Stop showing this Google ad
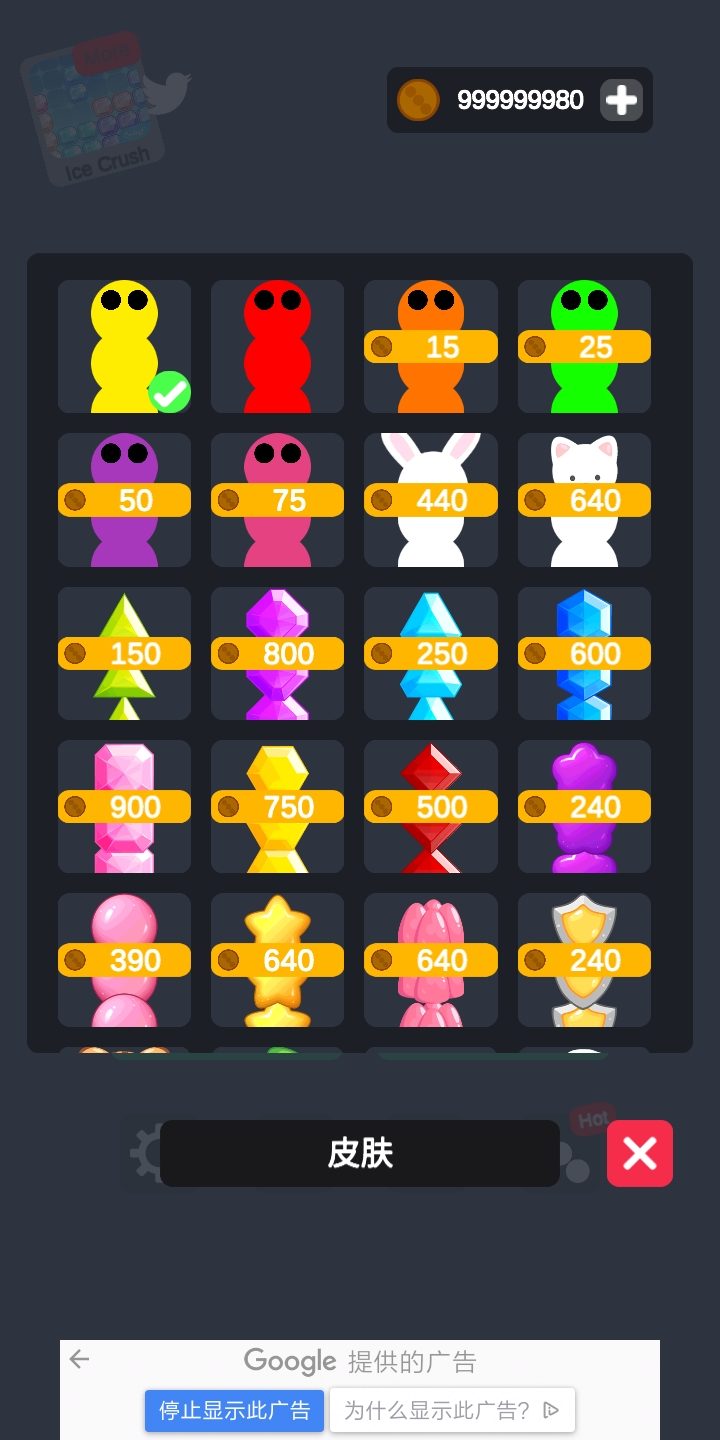The image size is (720, 1440). (234, 1410)
